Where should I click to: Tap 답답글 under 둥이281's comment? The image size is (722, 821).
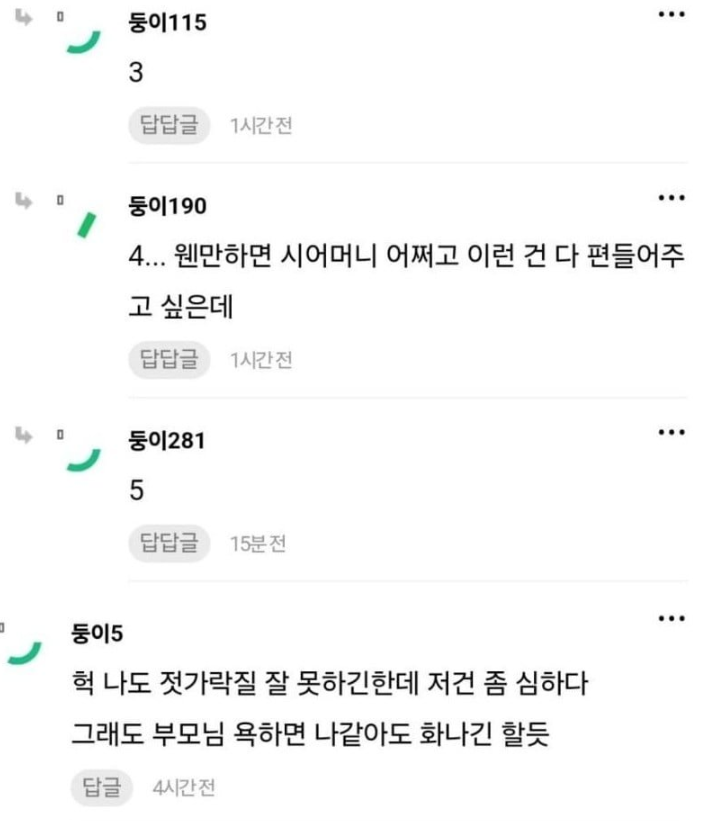tap(169, 544)
